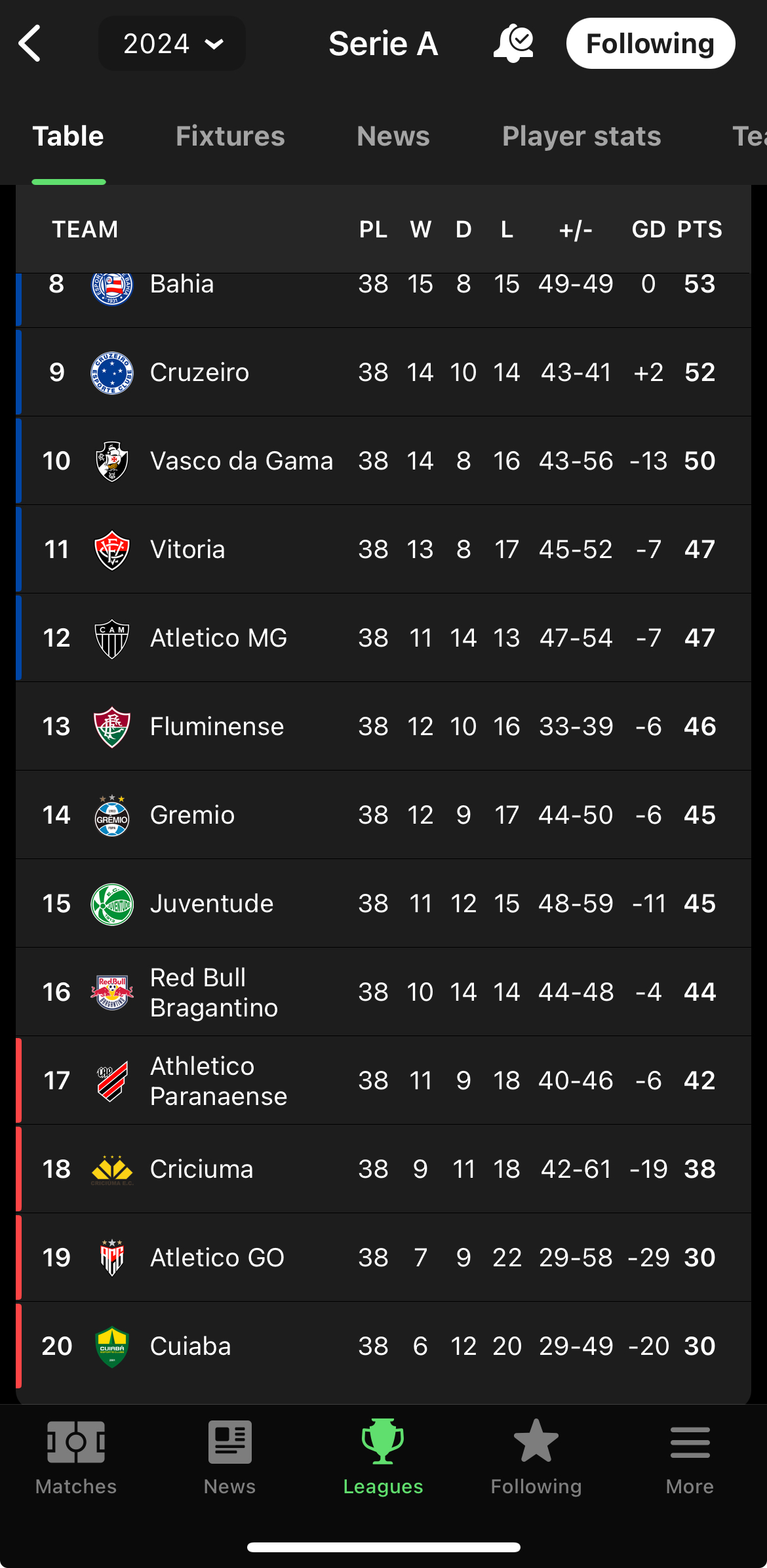This screenshot has height=1568, width=767.
Task: Toggle the Serie A notification bell
Action: click(513, 44)
